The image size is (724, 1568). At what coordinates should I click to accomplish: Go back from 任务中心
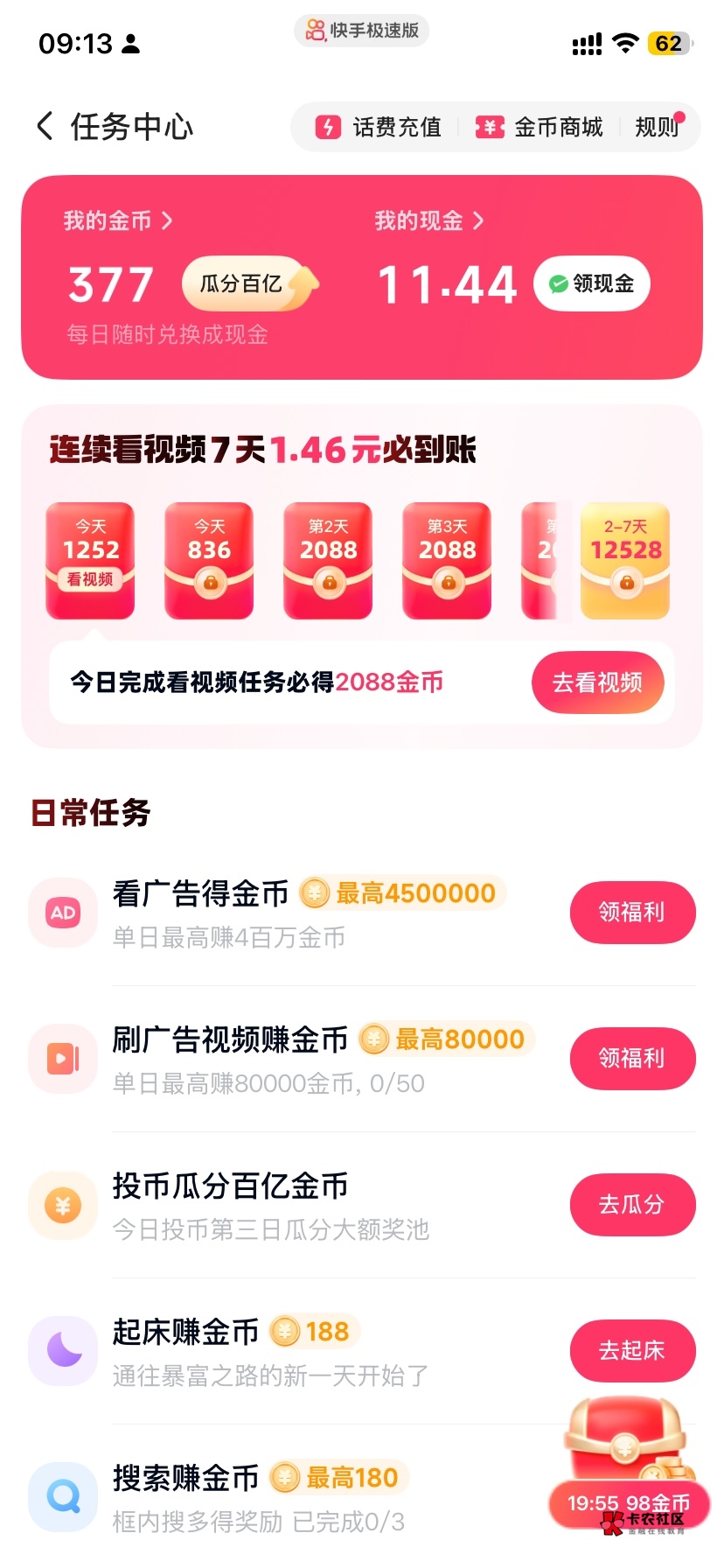click(45, 126)
